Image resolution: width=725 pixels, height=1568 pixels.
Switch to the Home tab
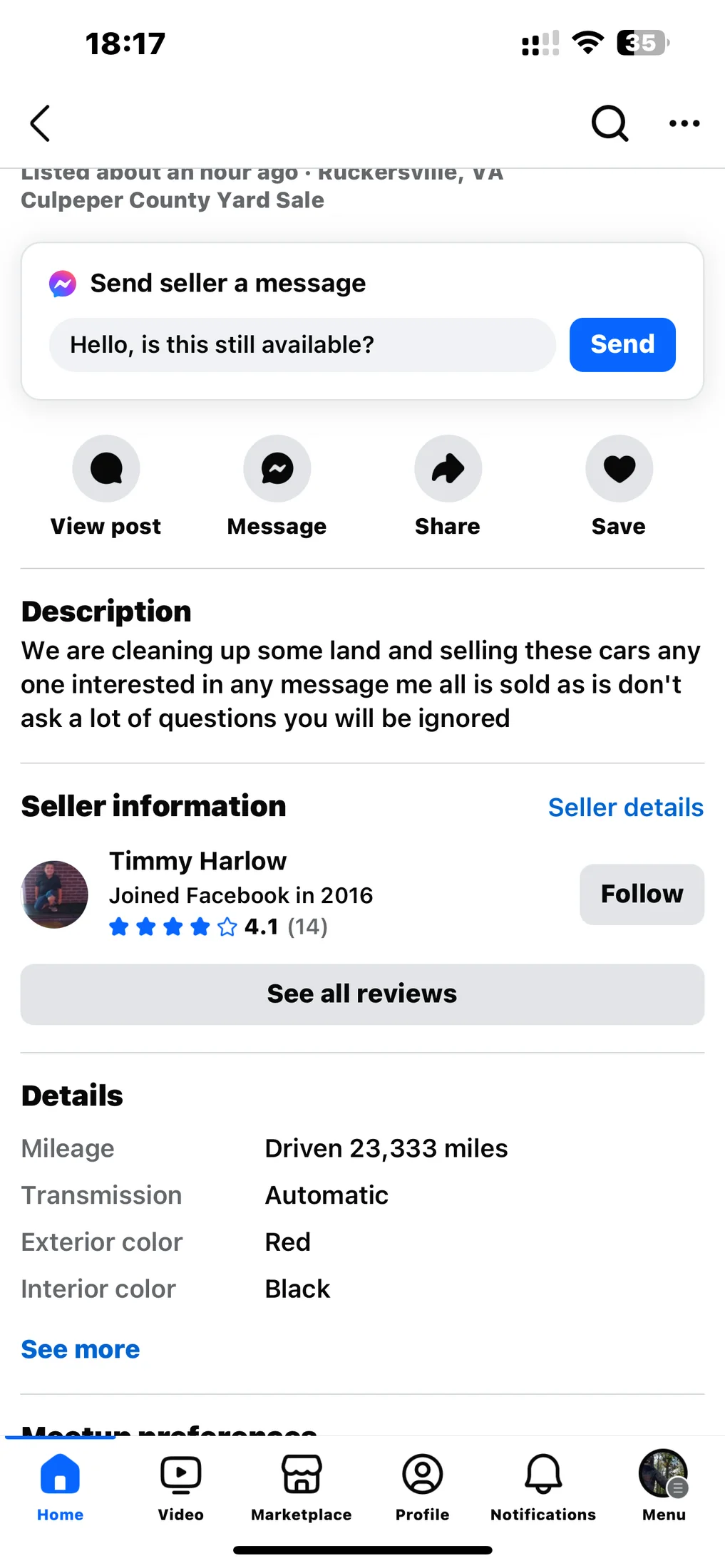tap(61, 1487)
